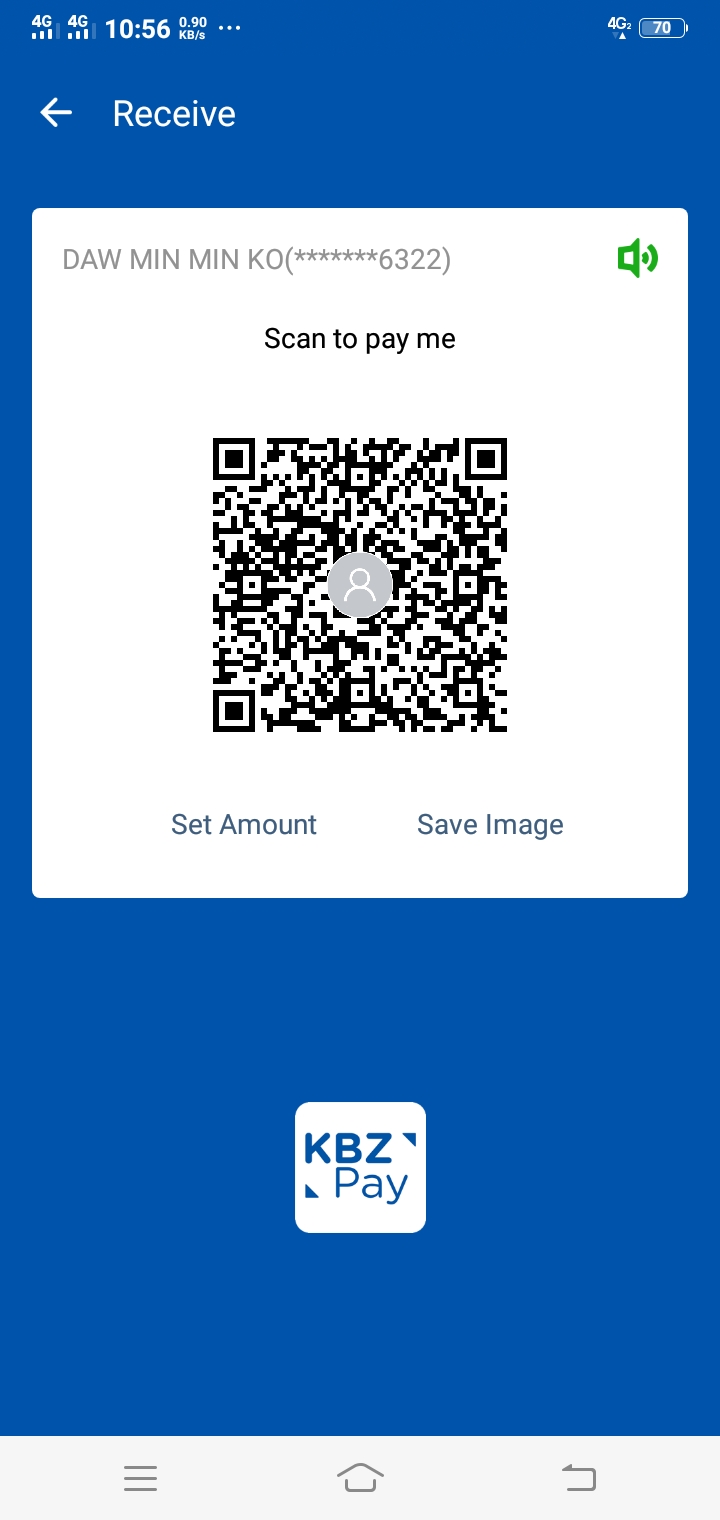
Task: Go back from the Receive screen
Action: 56,113
